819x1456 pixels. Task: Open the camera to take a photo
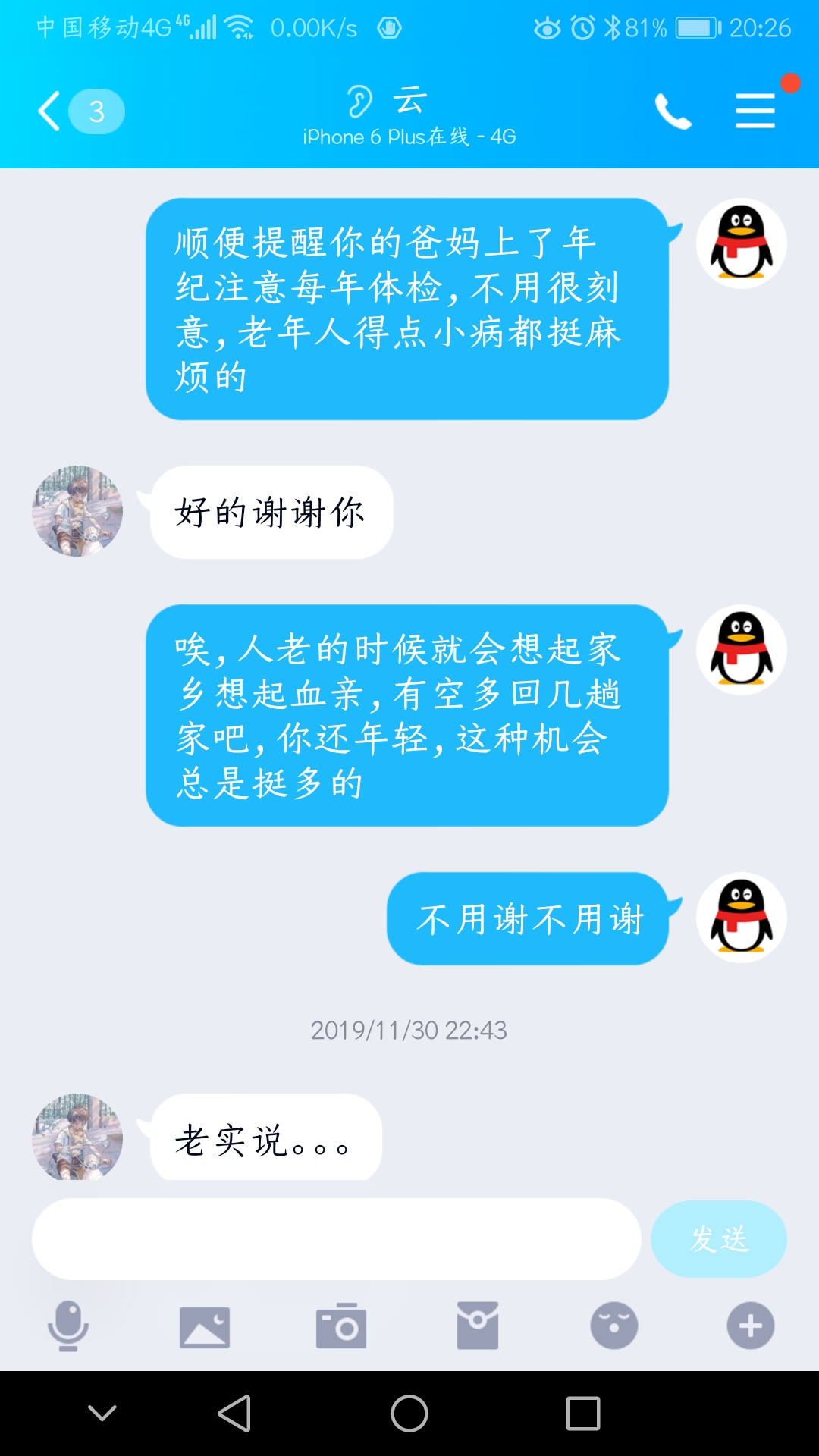coord(340,1326)
